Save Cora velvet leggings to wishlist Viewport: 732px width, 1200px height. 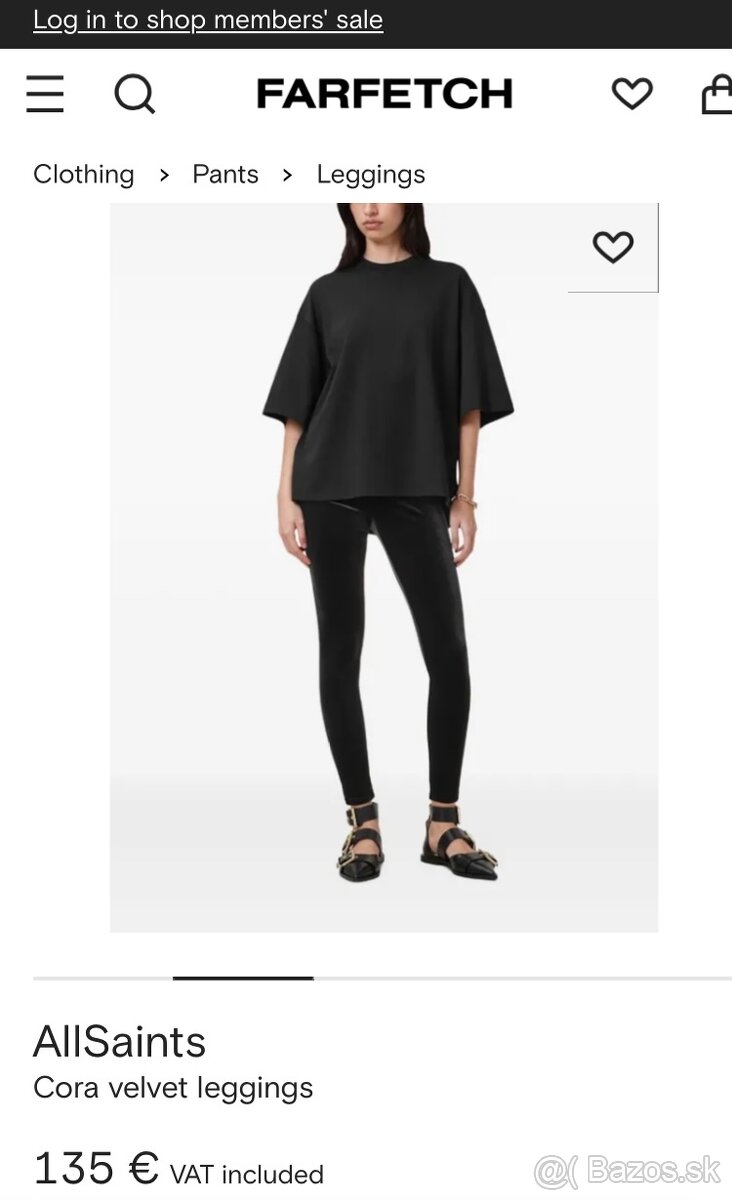(x=613, y=247)
